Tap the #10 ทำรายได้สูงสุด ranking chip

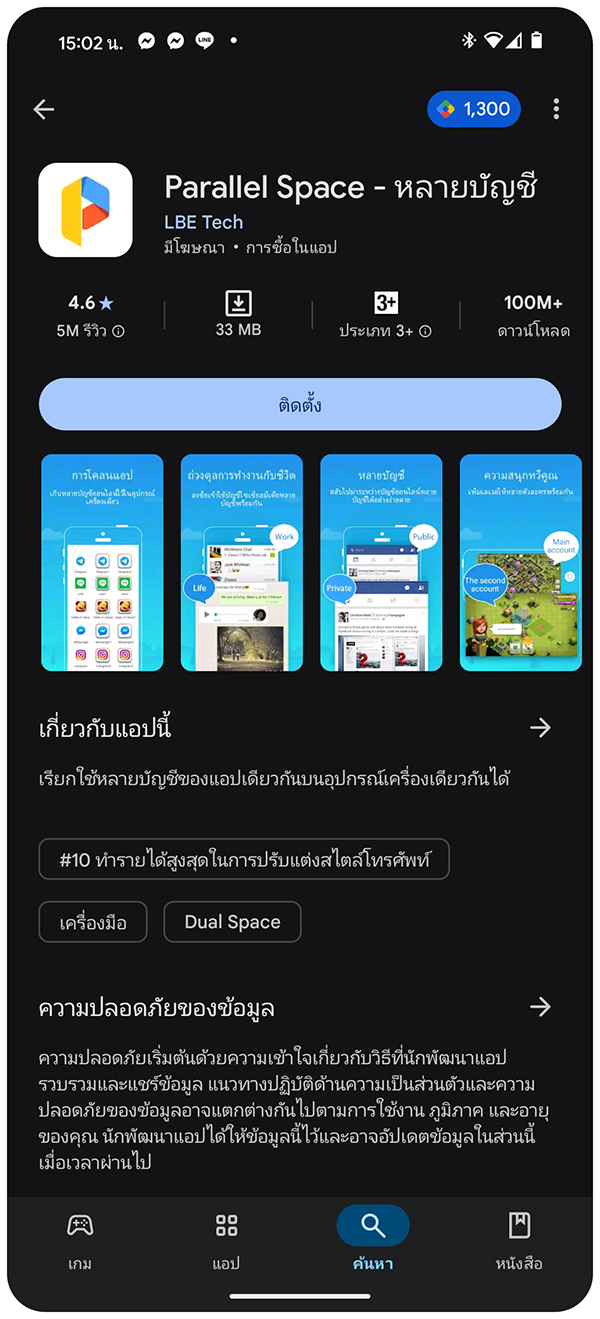[244, 860]
